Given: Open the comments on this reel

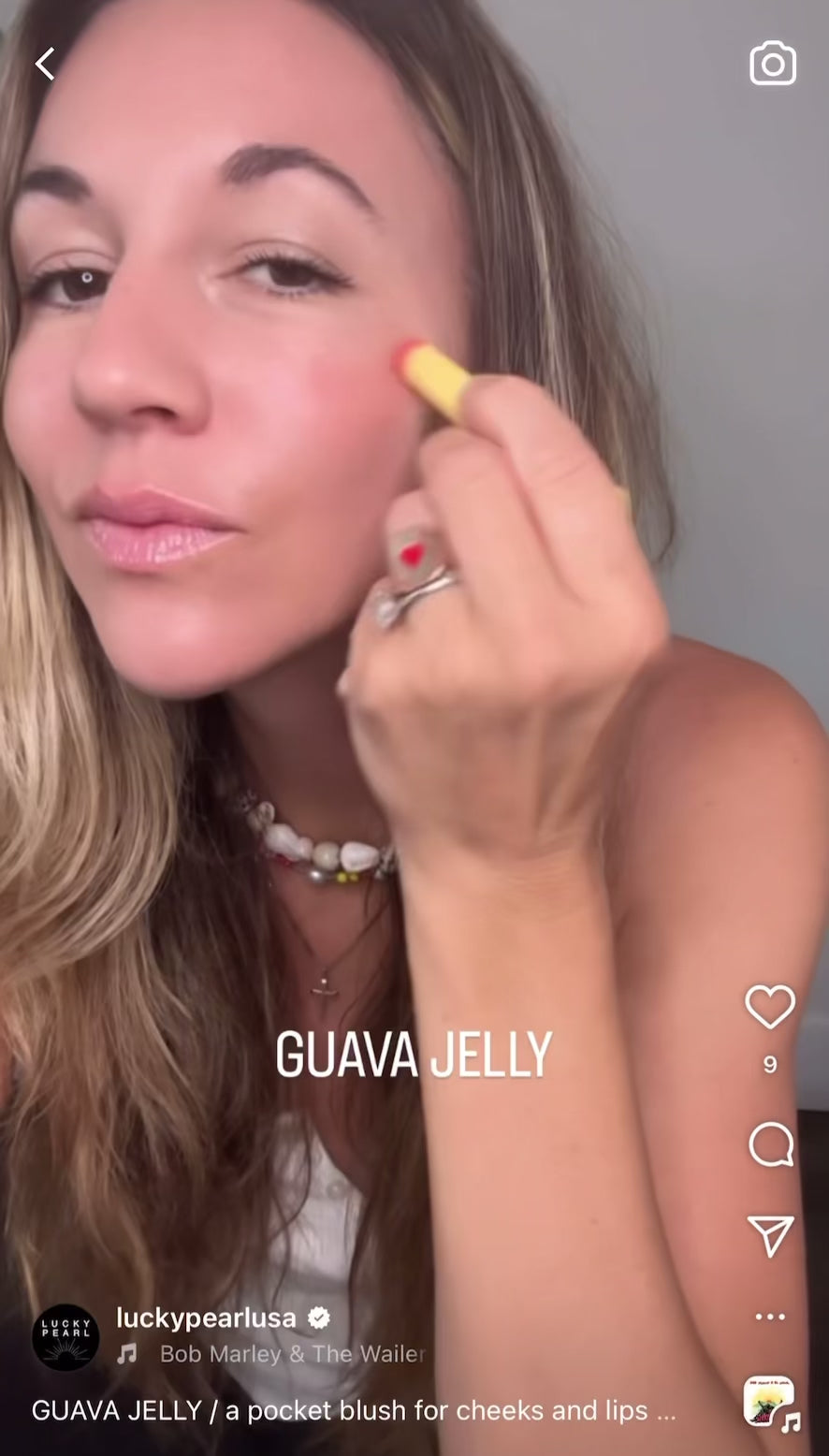Looking at the screenshot, I should [770, 1143].
